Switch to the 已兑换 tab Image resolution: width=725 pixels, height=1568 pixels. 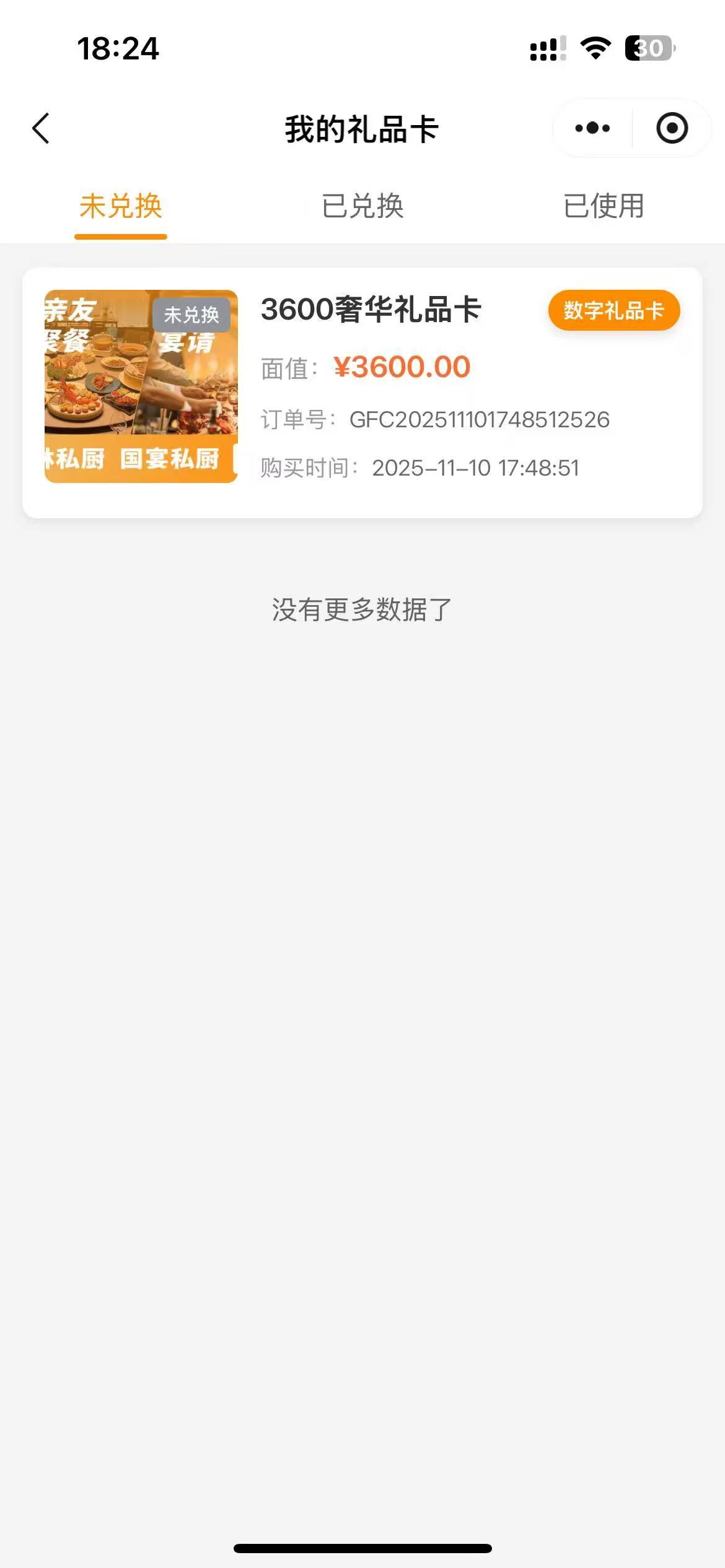(x=362, y=206)
